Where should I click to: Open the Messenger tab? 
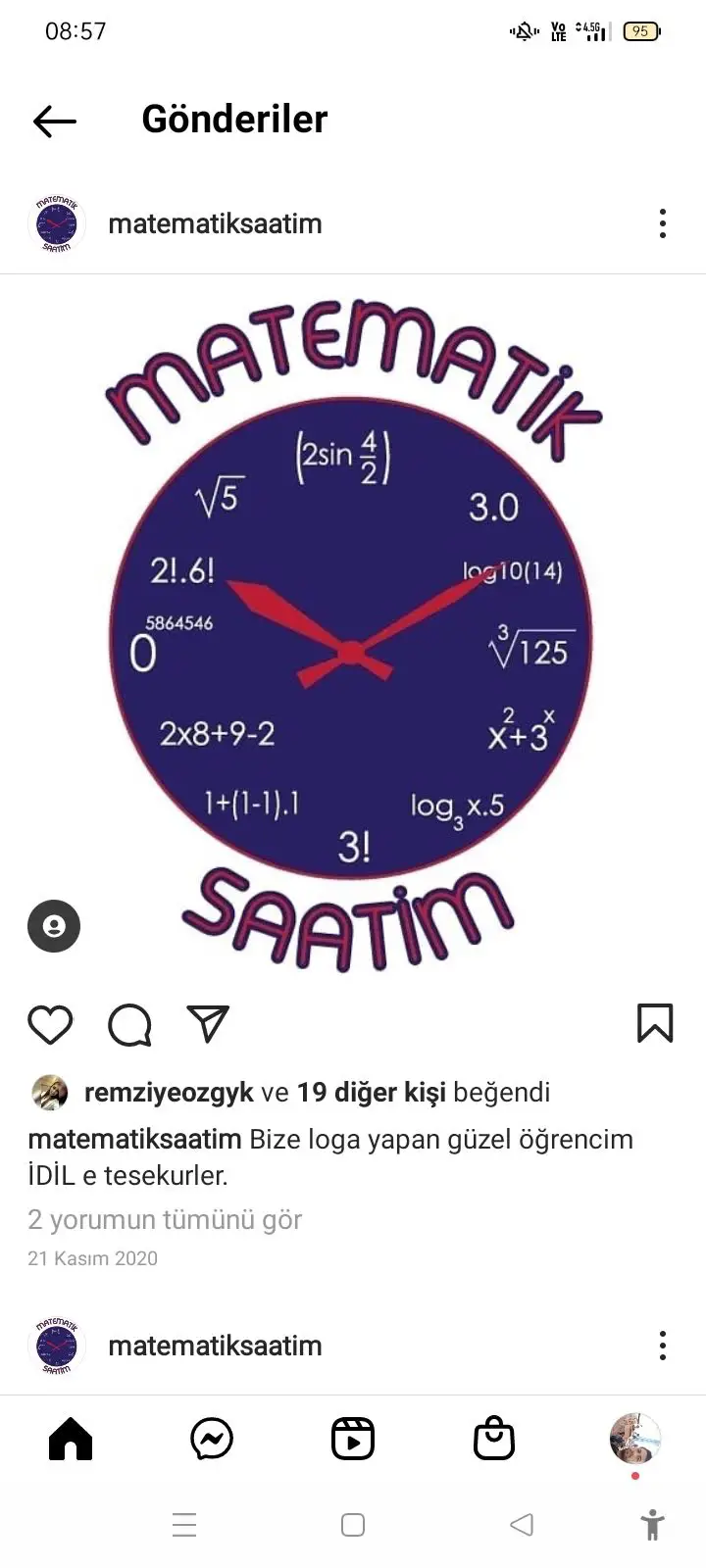pos(212,1440)
